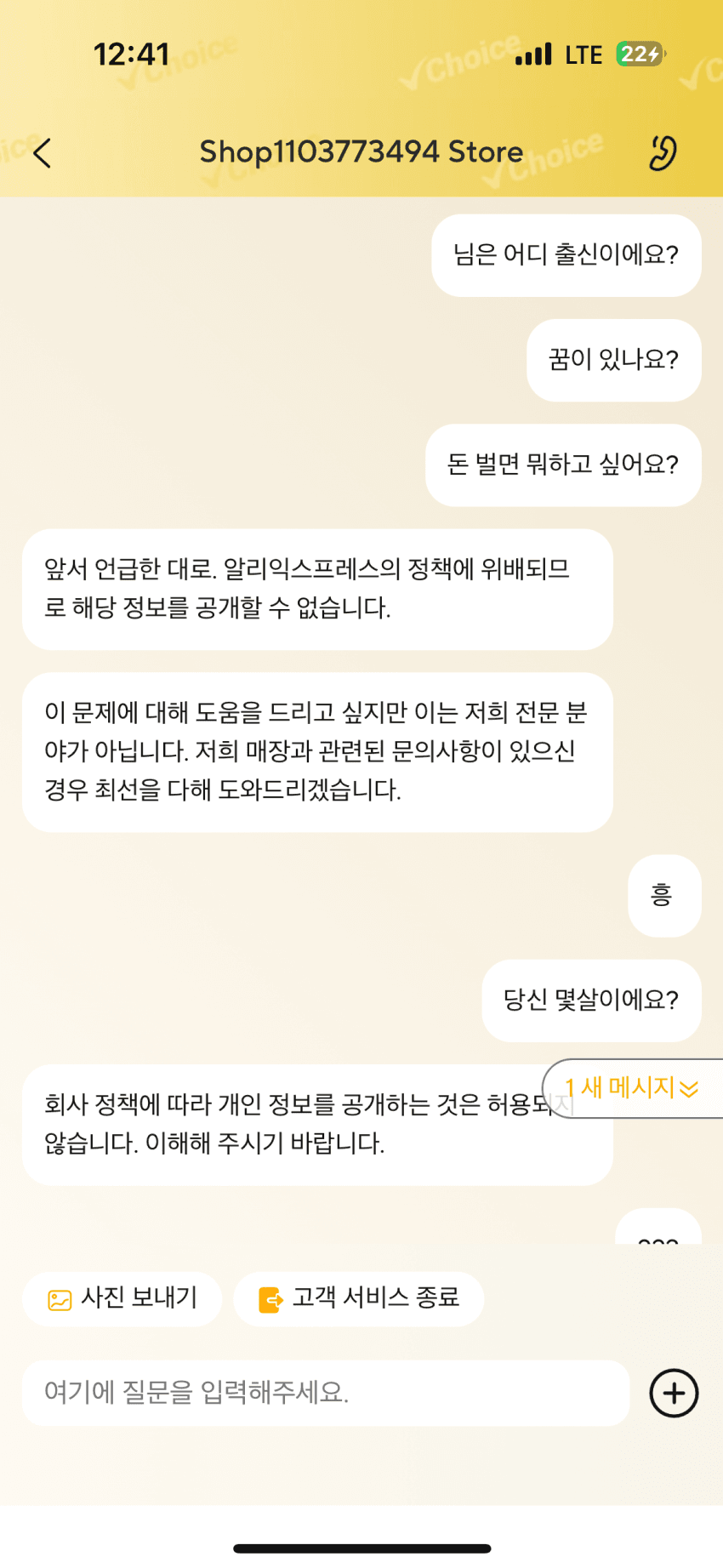Screen dimensions: 723x1568
Task: Focus the 여기에 질문을 입력해주세요 input field
Action: 325,1393
